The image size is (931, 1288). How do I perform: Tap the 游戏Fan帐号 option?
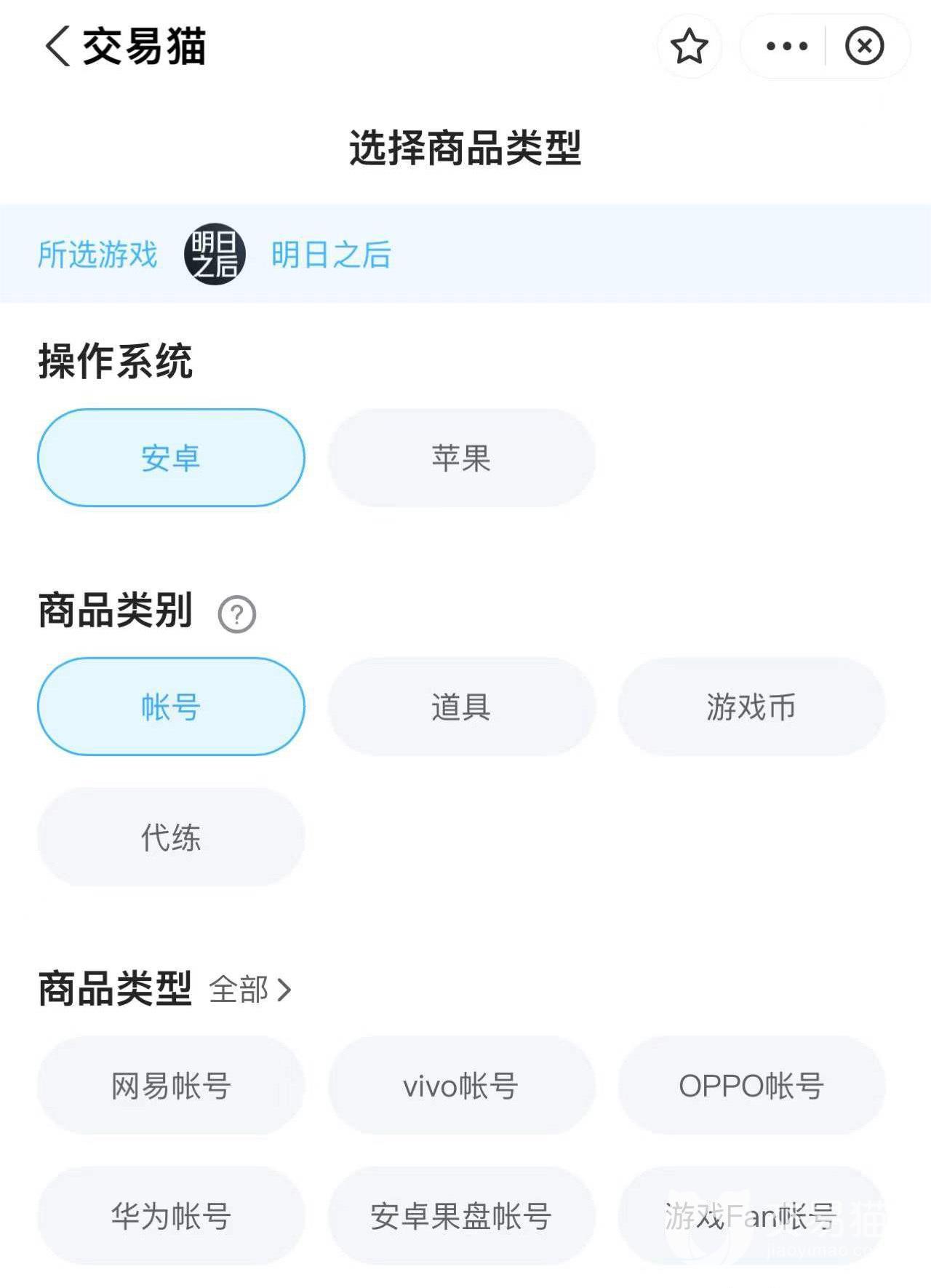(x=751, y=1216)
